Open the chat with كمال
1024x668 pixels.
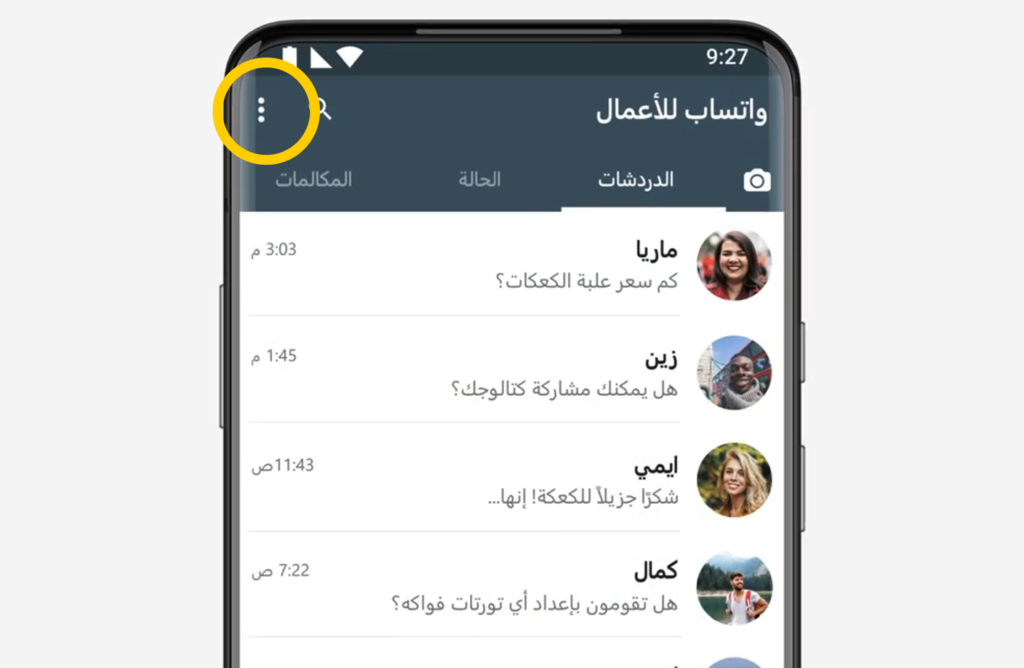[x=480, y=587]
